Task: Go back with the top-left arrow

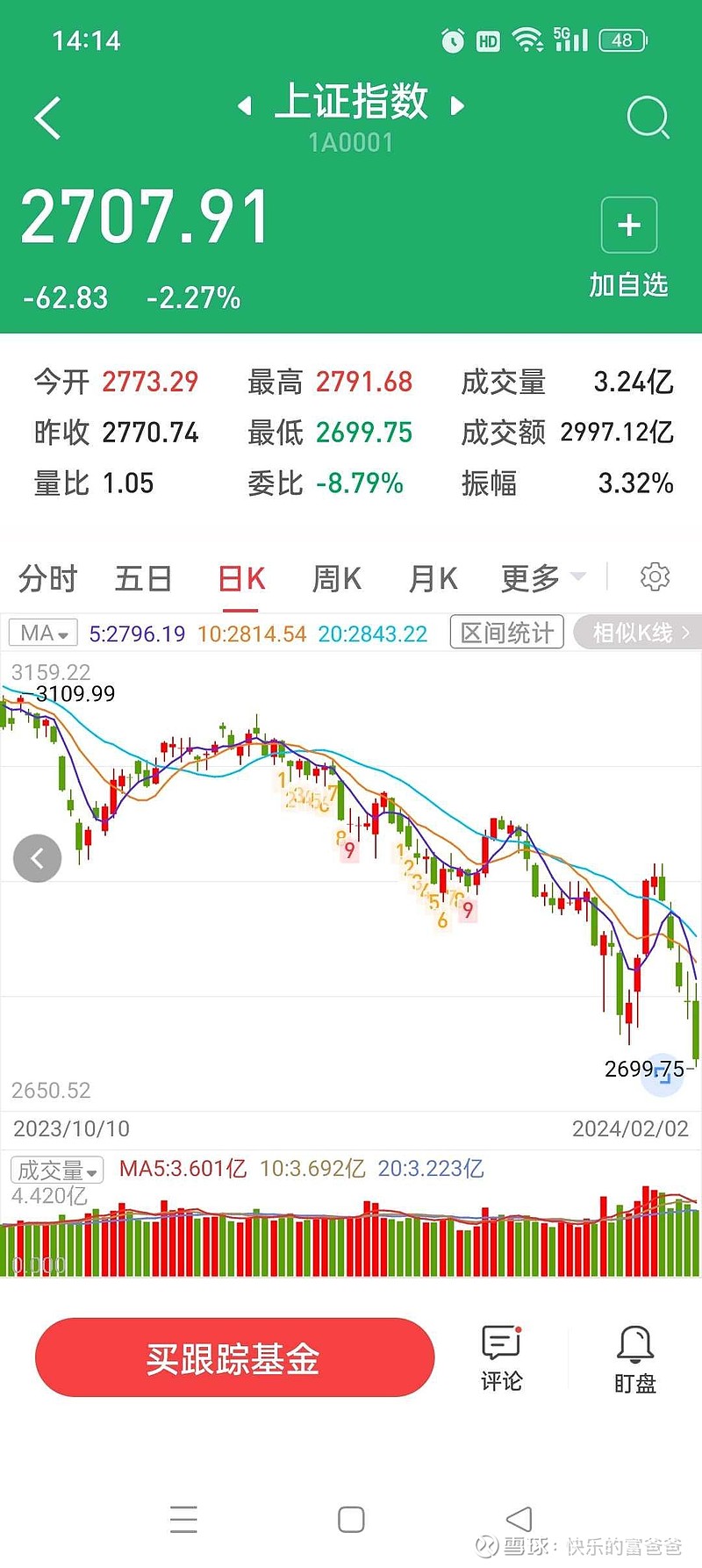Action: (48, 118)
